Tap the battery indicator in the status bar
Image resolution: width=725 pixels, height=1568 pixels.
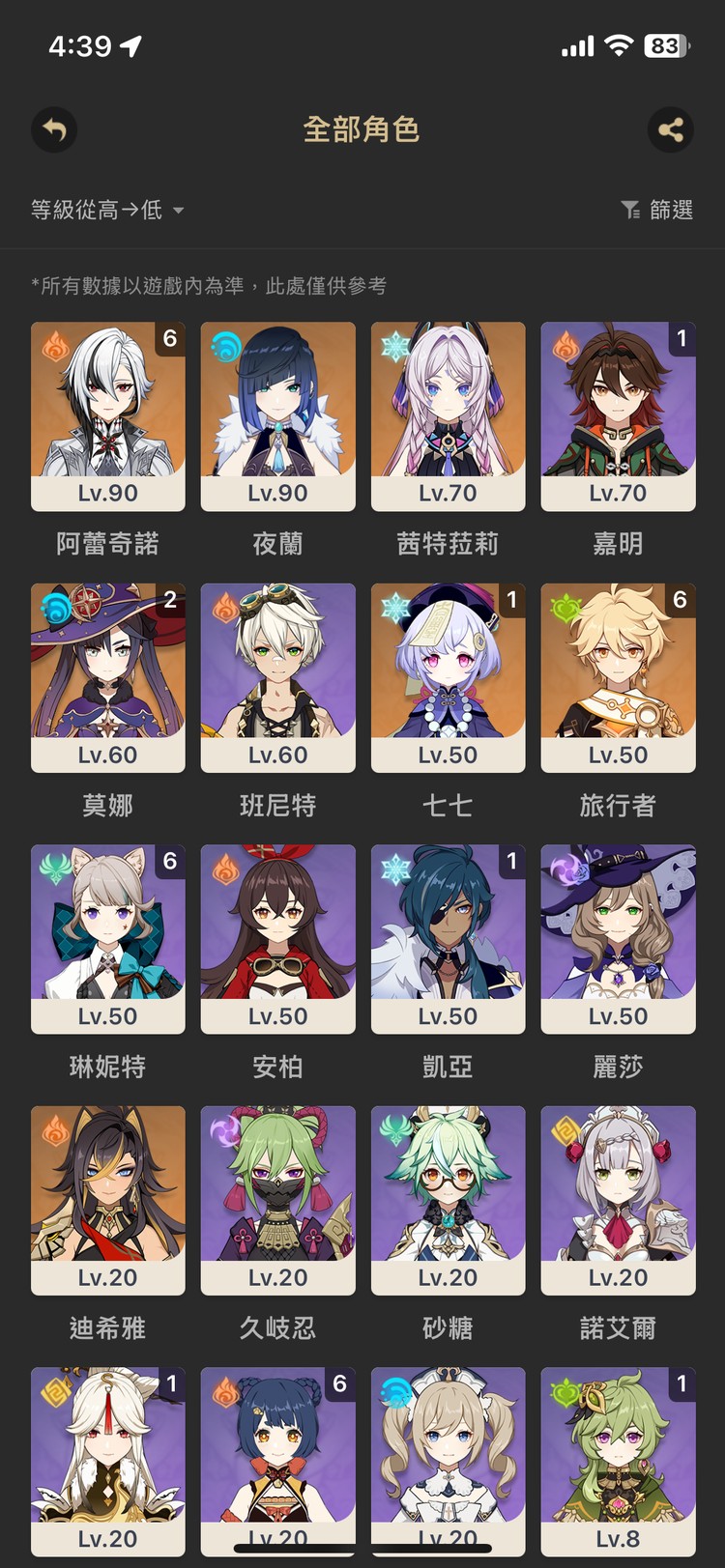pyautogui.click(x=664, y=45)
